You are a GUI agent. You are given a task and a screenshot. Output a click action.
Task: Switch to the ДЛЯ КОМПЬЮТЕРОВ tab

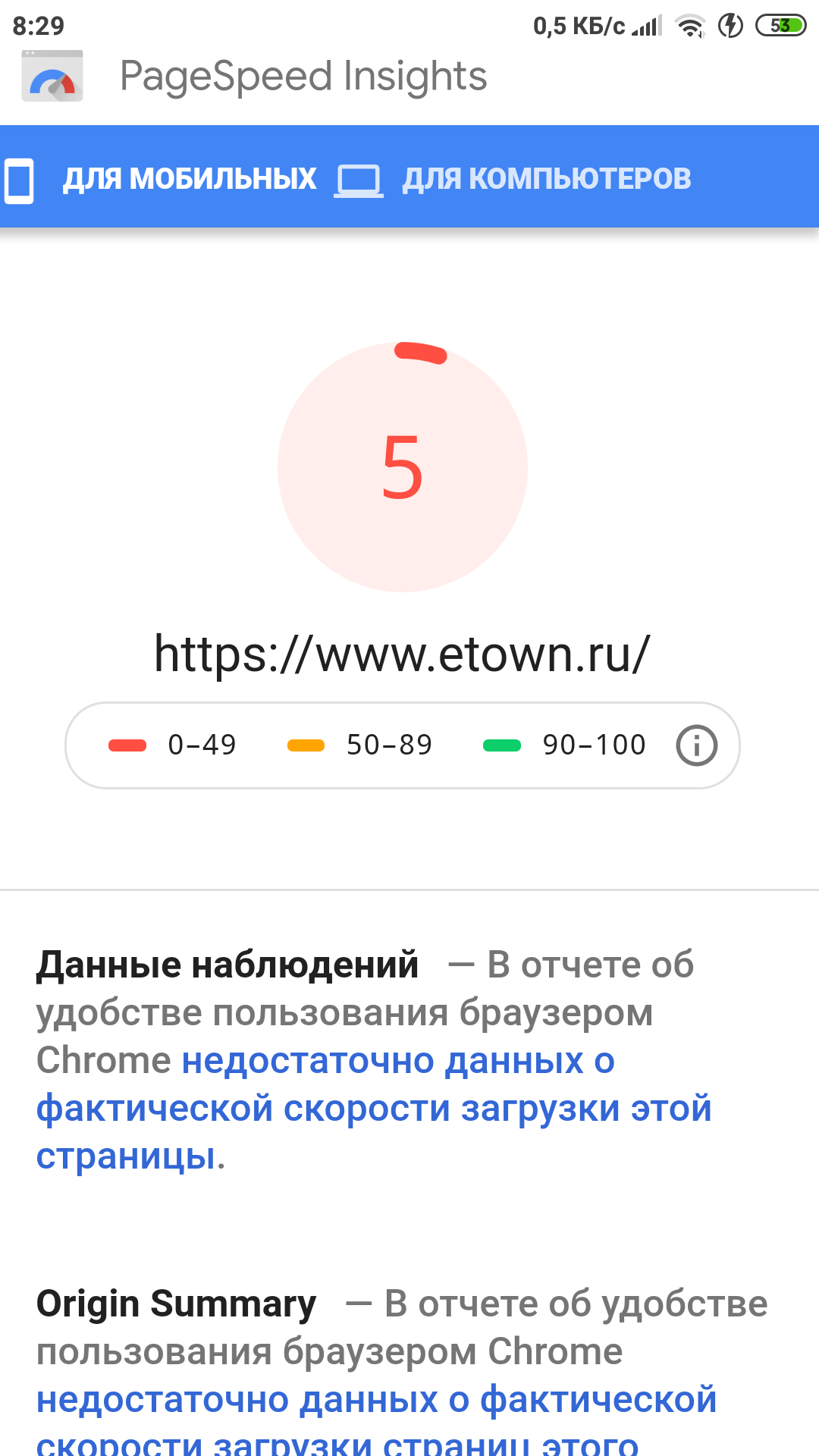click(x=513, y=179)
